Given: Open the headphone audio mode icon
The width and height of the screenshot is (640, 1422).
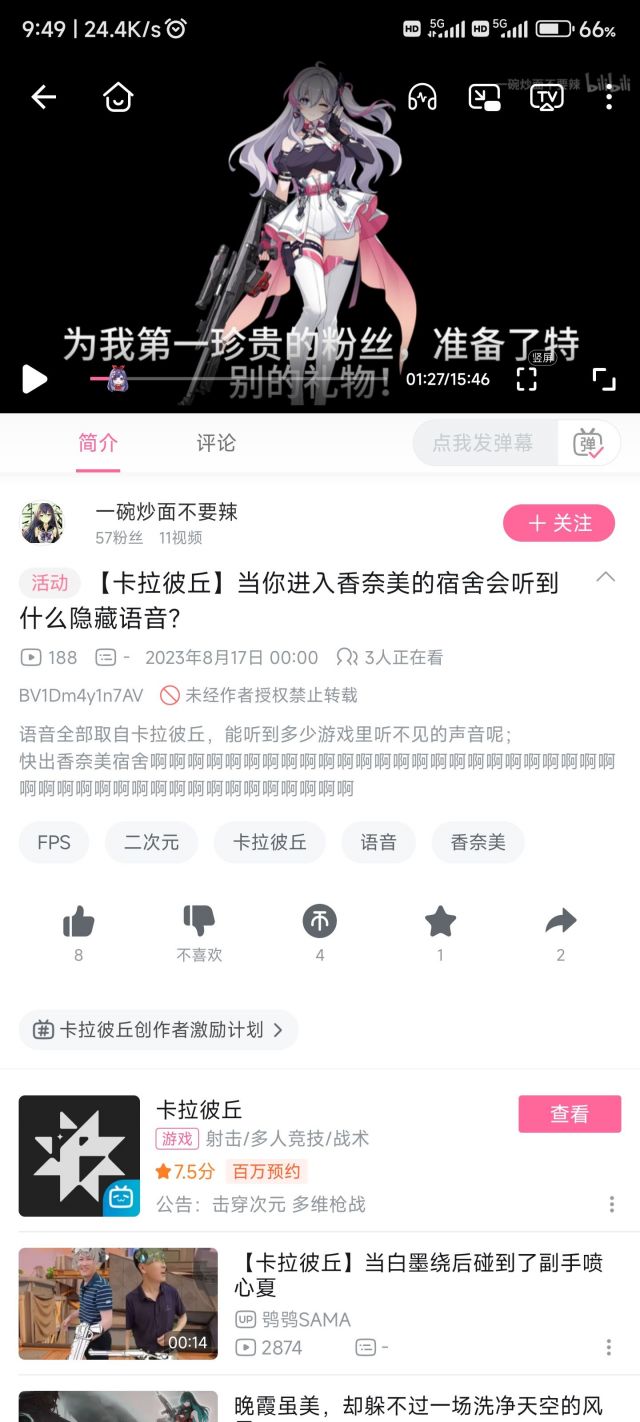Looking at the screenshot, I should click(422, 97).
